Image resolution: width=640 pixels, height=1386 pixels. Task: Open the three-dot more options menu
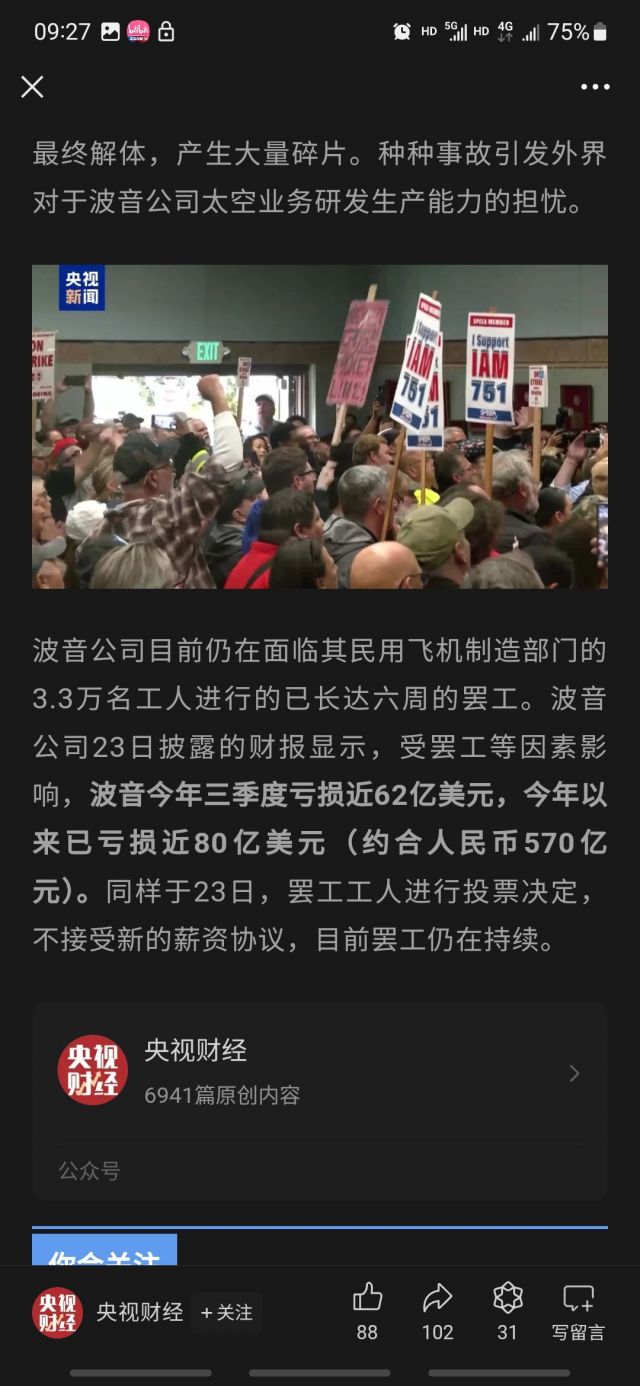pyautogui.click(x=595, y=87)
